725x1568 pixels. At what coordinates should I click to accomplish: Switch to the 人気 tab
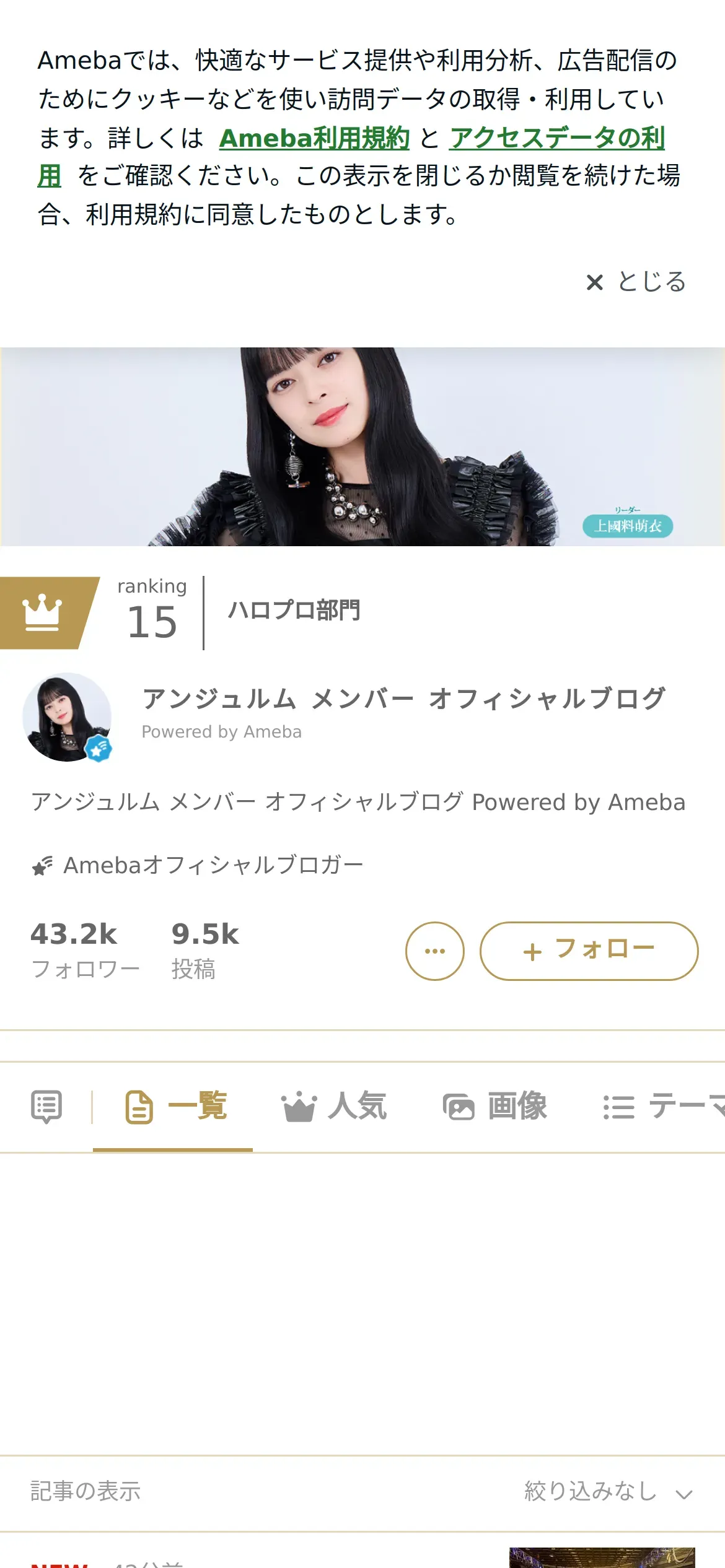pyautogui.click(x=335, y=1107)
